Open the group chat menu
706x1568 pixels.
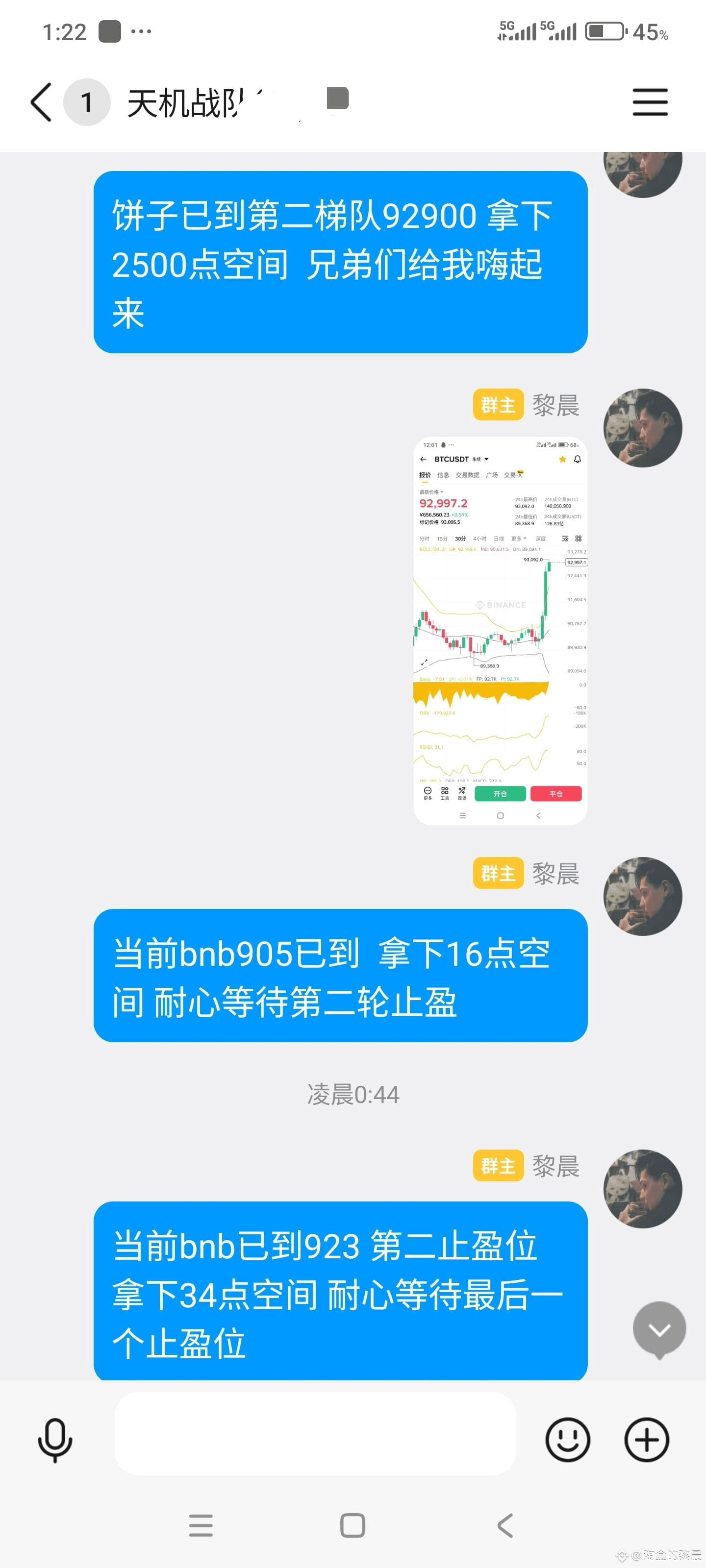(649, 102)
